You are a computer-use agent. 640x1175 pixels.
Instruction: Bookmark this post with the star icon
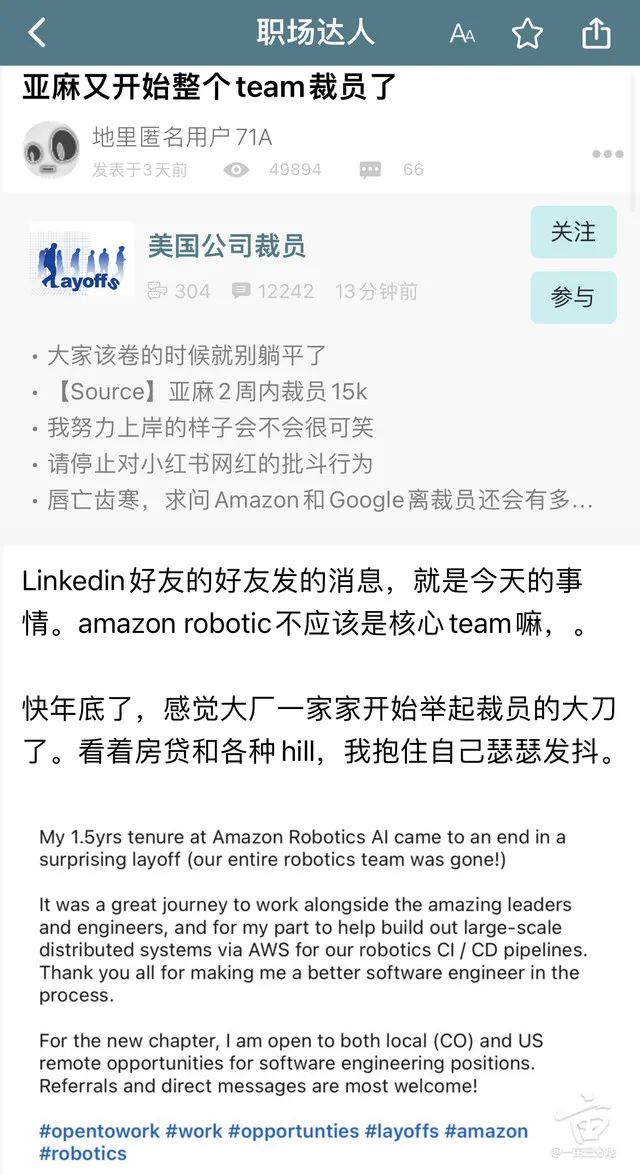pos(527,33)
